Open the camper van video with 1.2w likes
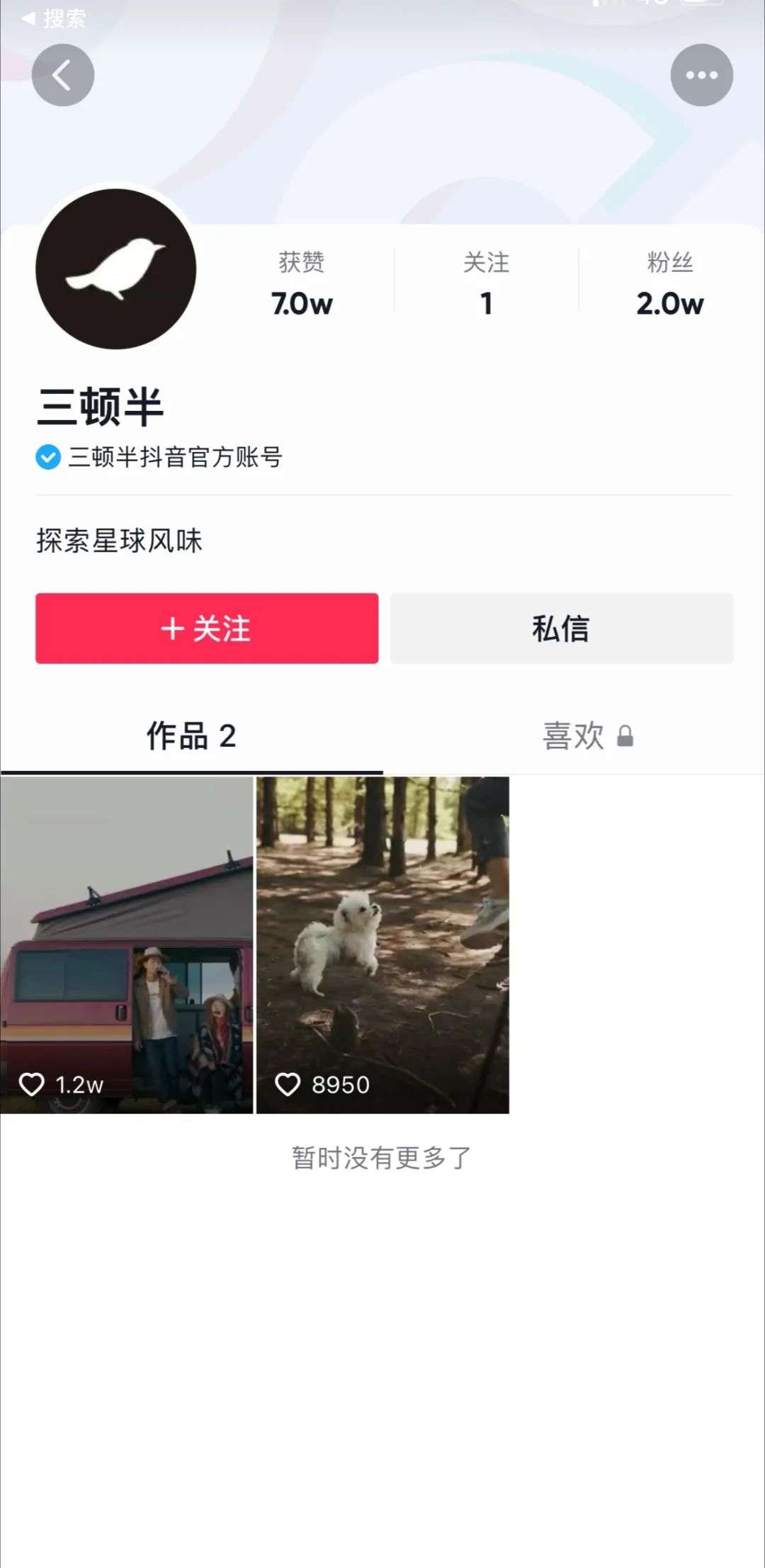The image size is (765, 1568). click(x=126, y=944)
